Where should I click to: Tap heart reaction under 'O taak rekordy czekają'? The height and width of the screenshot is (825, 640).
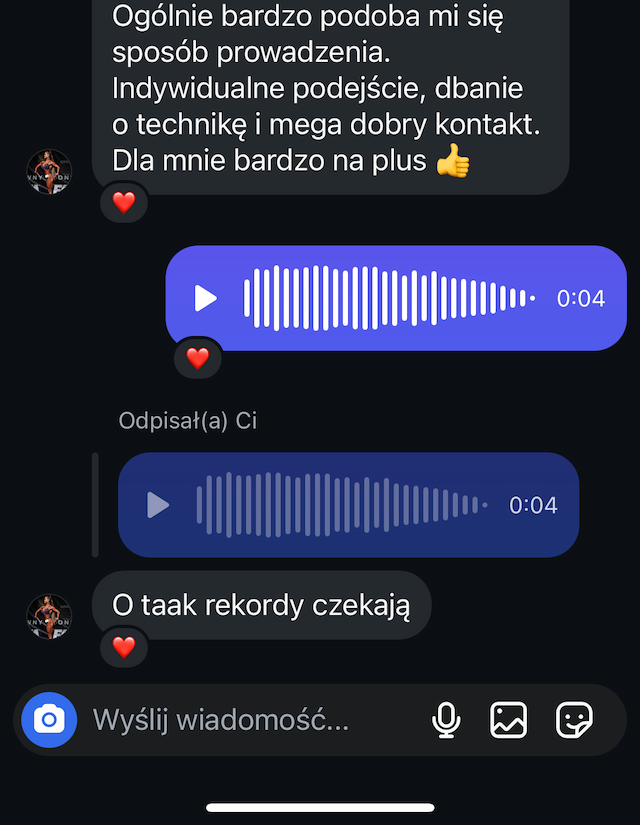123,648
